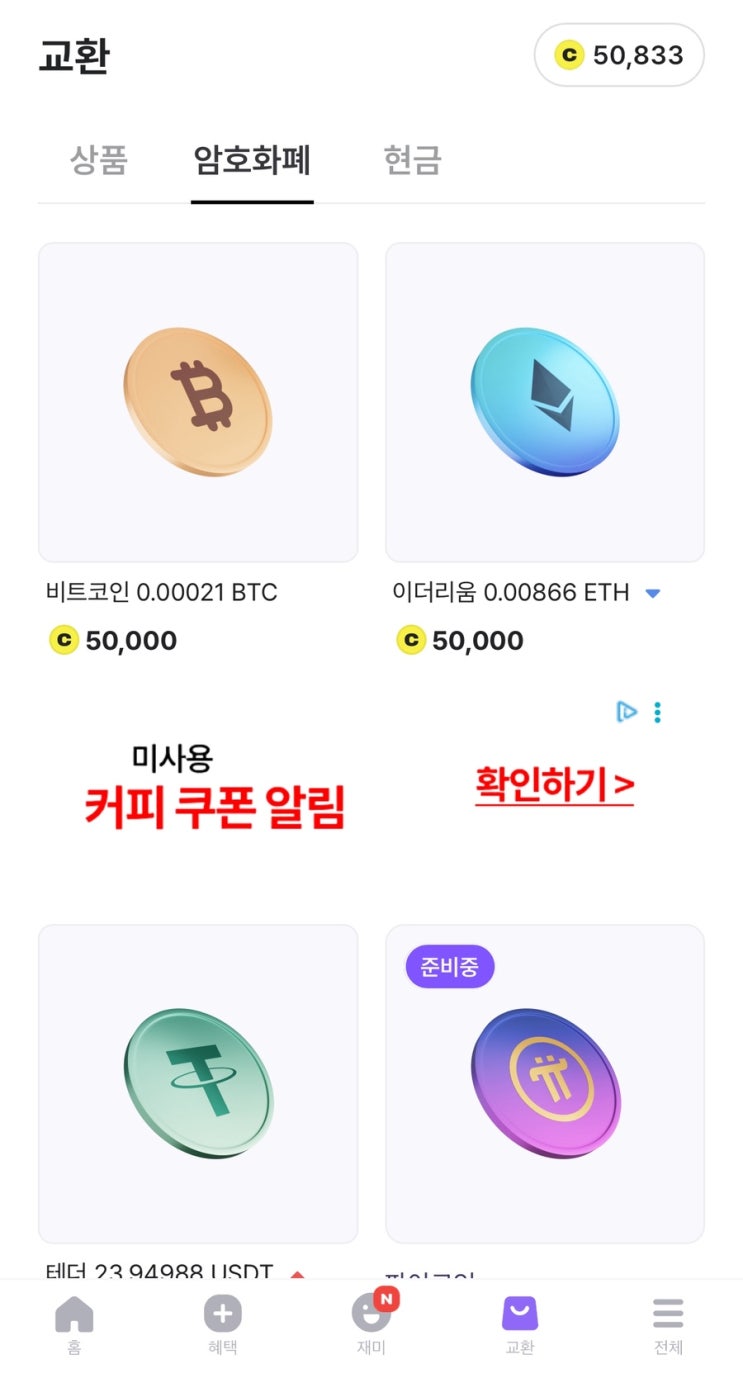Select the 교환 tab
Screen dimensions: 743x1383
(519, 1324)
